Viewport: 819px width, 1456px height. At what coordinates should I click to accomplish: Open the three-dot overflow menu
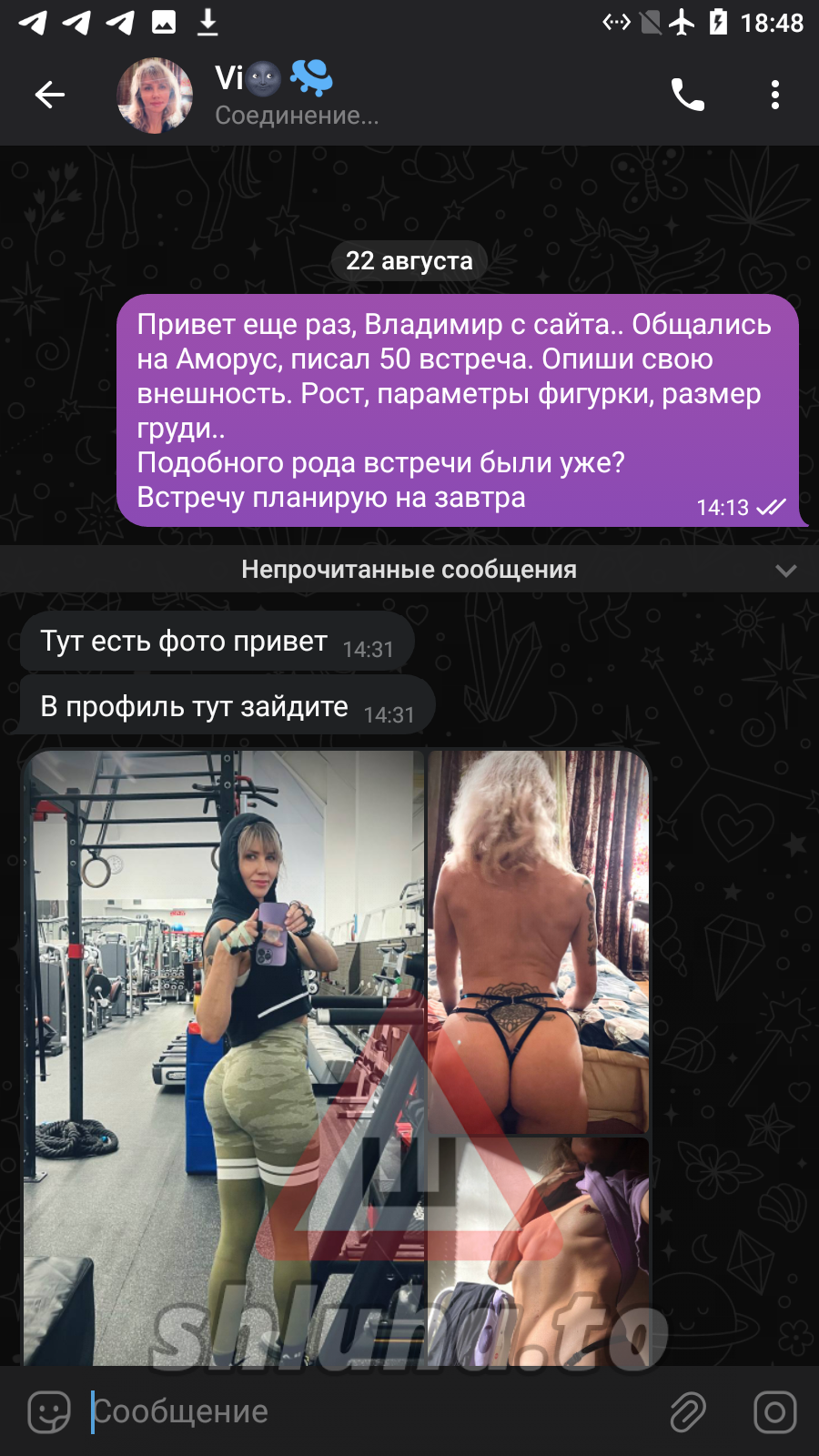774,95
